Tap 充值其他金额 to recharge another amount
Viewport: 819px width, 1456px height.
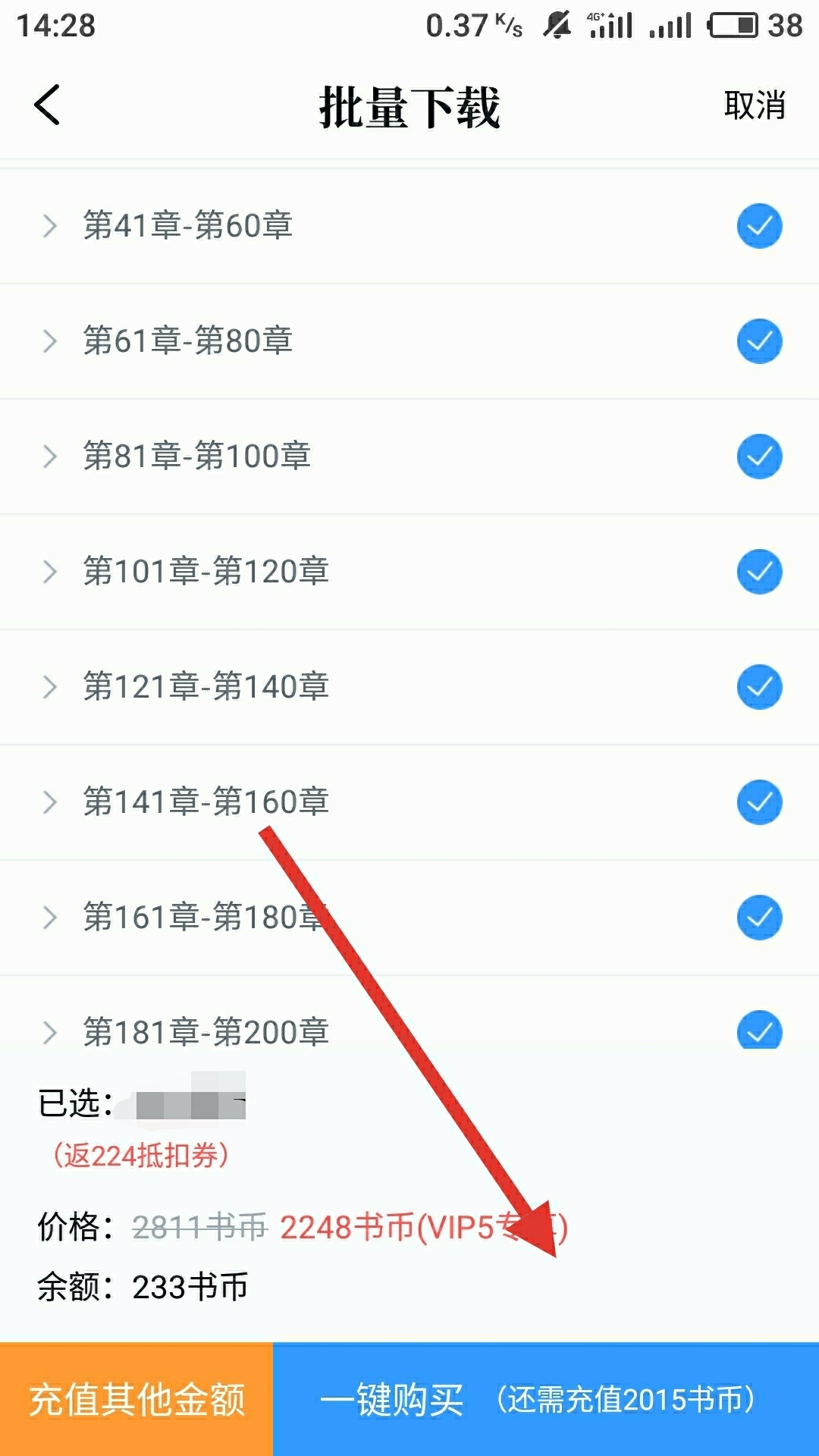[136, 1399]
